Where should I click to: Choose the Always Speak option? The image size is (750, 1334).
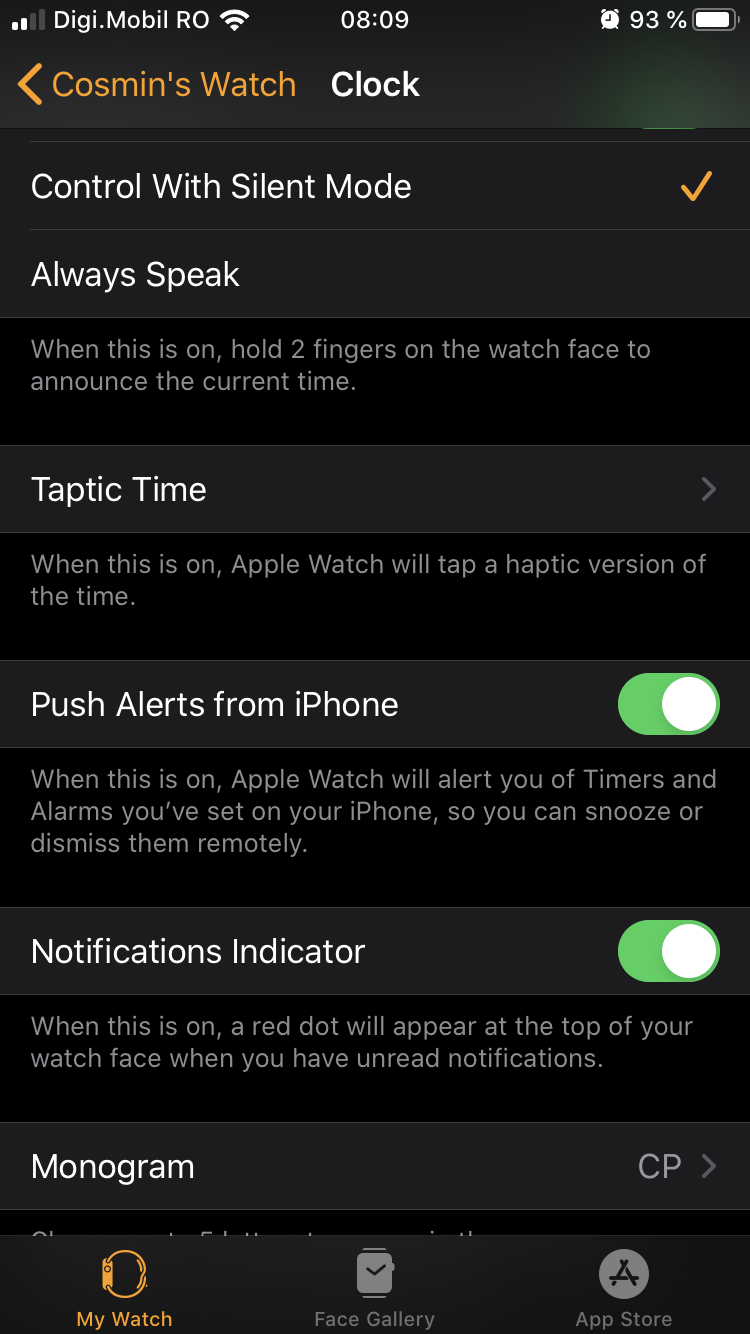point(375,274)
